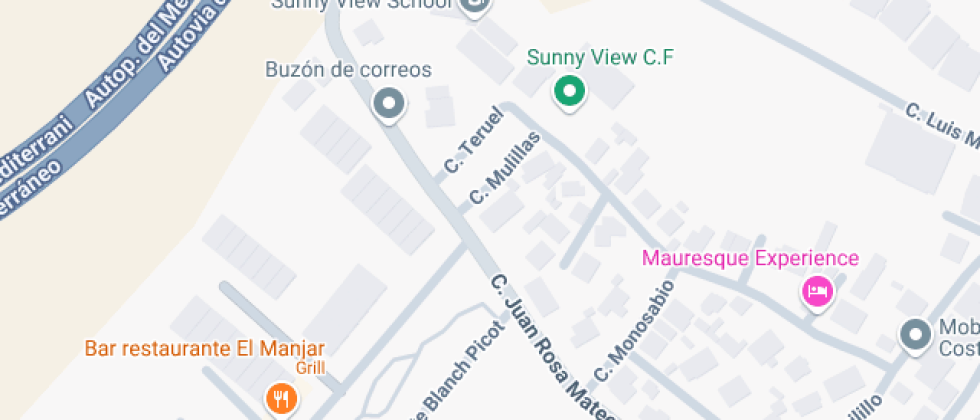Open the Mob Cost map pin
The image size is (980, 420).
tap(914, 336)
